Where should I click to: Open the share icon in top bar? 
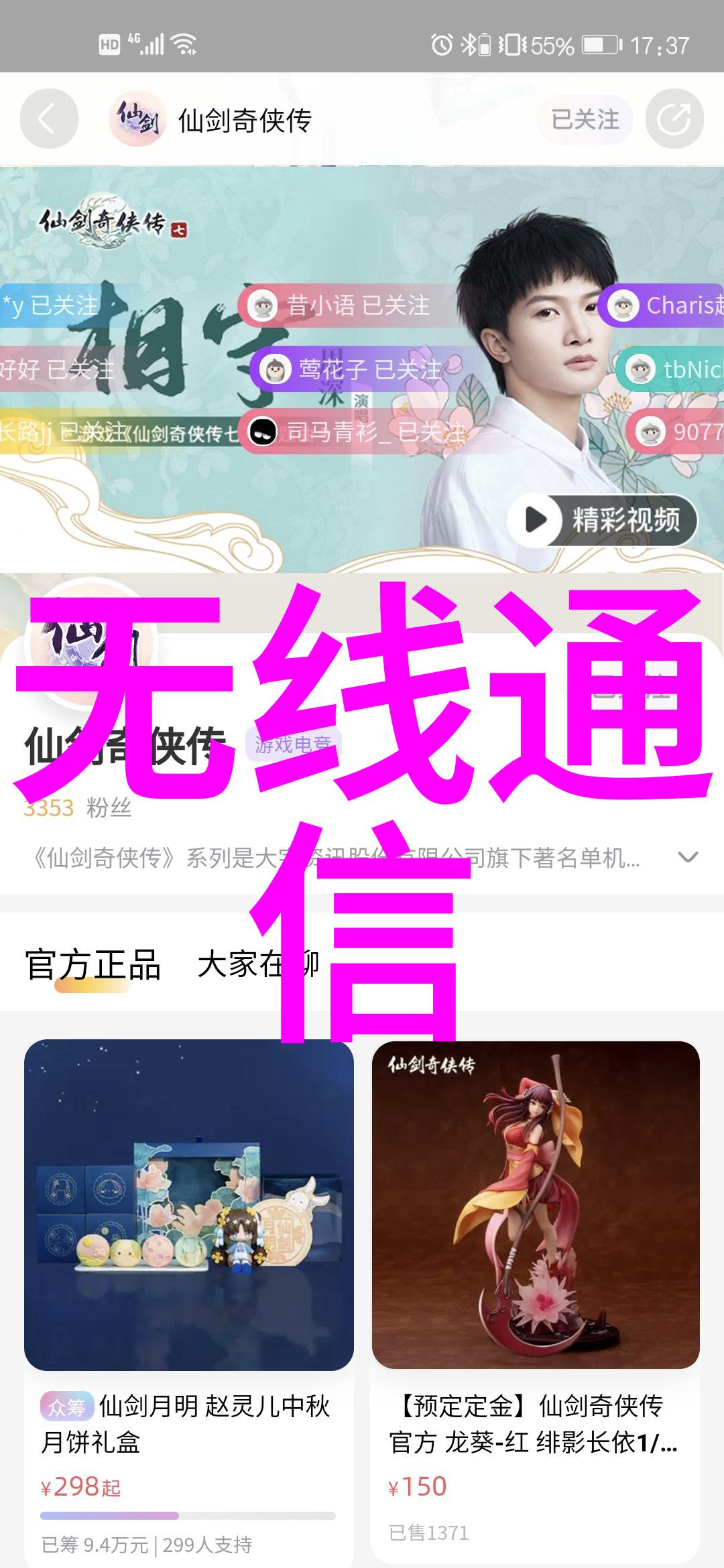[x=674, y=119]
